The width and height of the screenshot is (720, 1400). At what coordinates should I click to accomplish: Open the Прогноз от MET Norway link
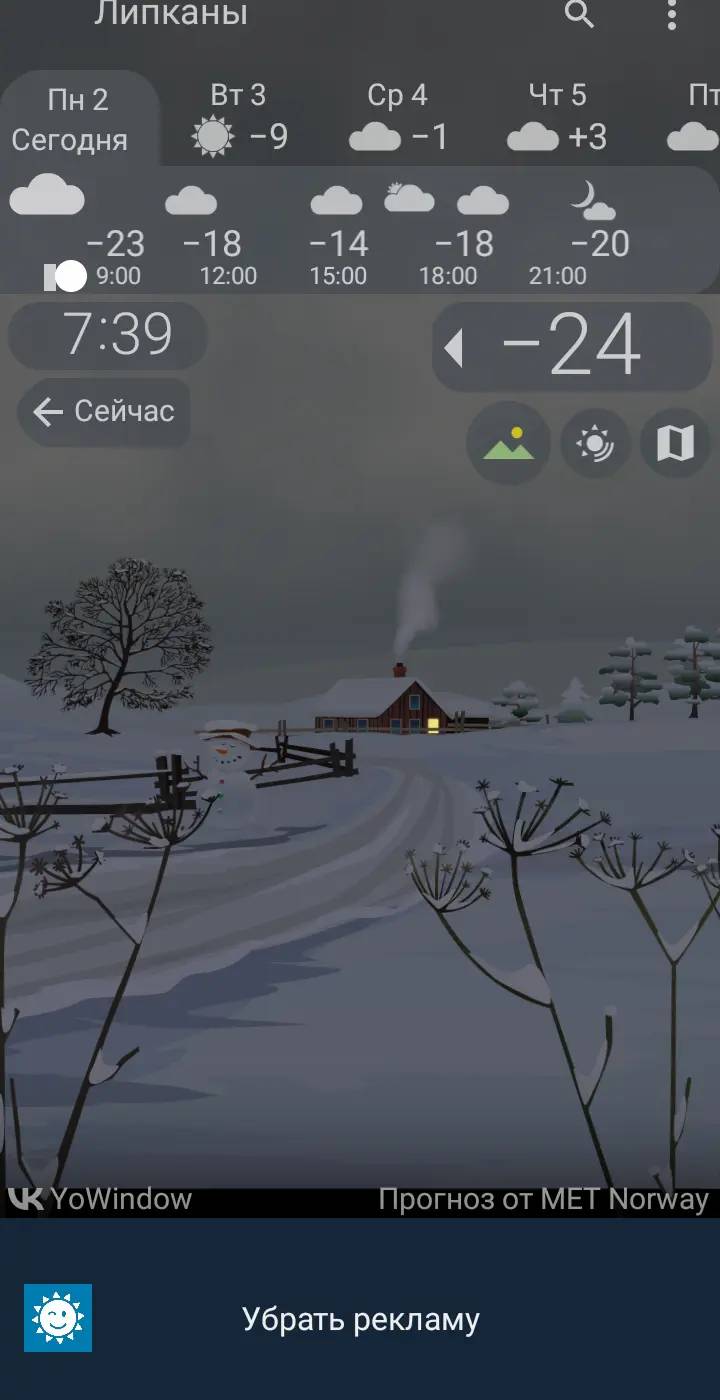[x=543, y=1199]
